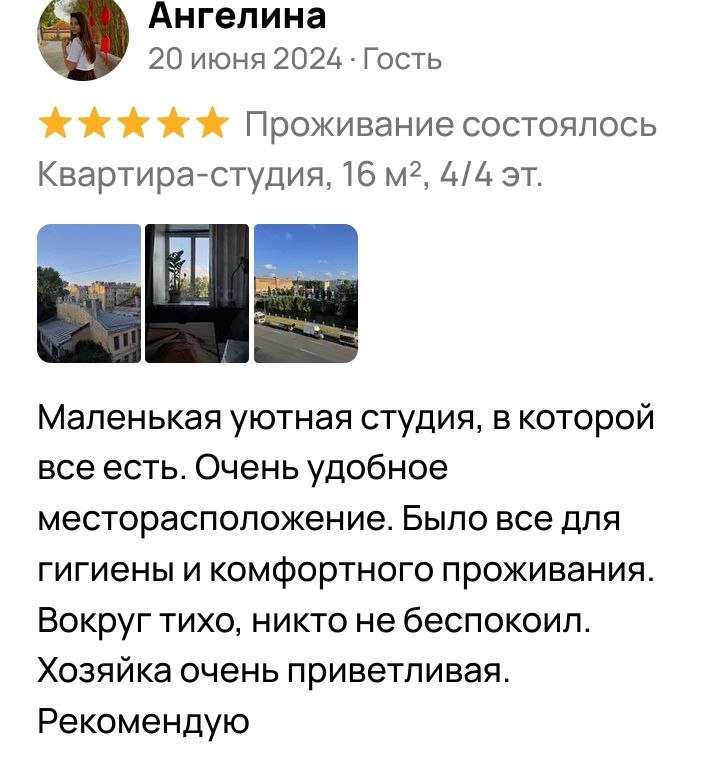Open the first review photo of rooftops
This screenshot has height=762, width=701.
[89, 293]
